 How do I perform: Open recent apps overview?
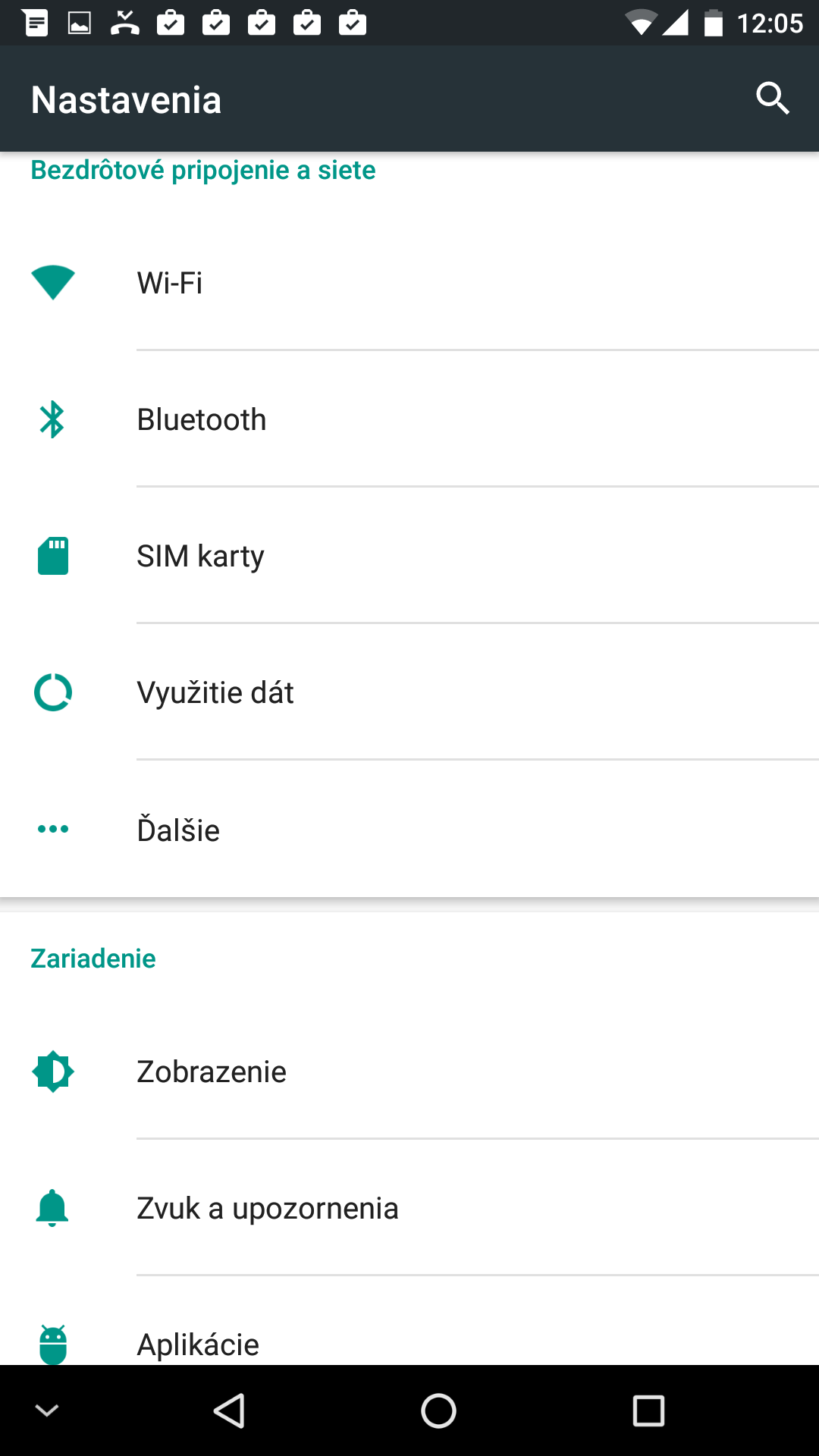click(648, 1410)
